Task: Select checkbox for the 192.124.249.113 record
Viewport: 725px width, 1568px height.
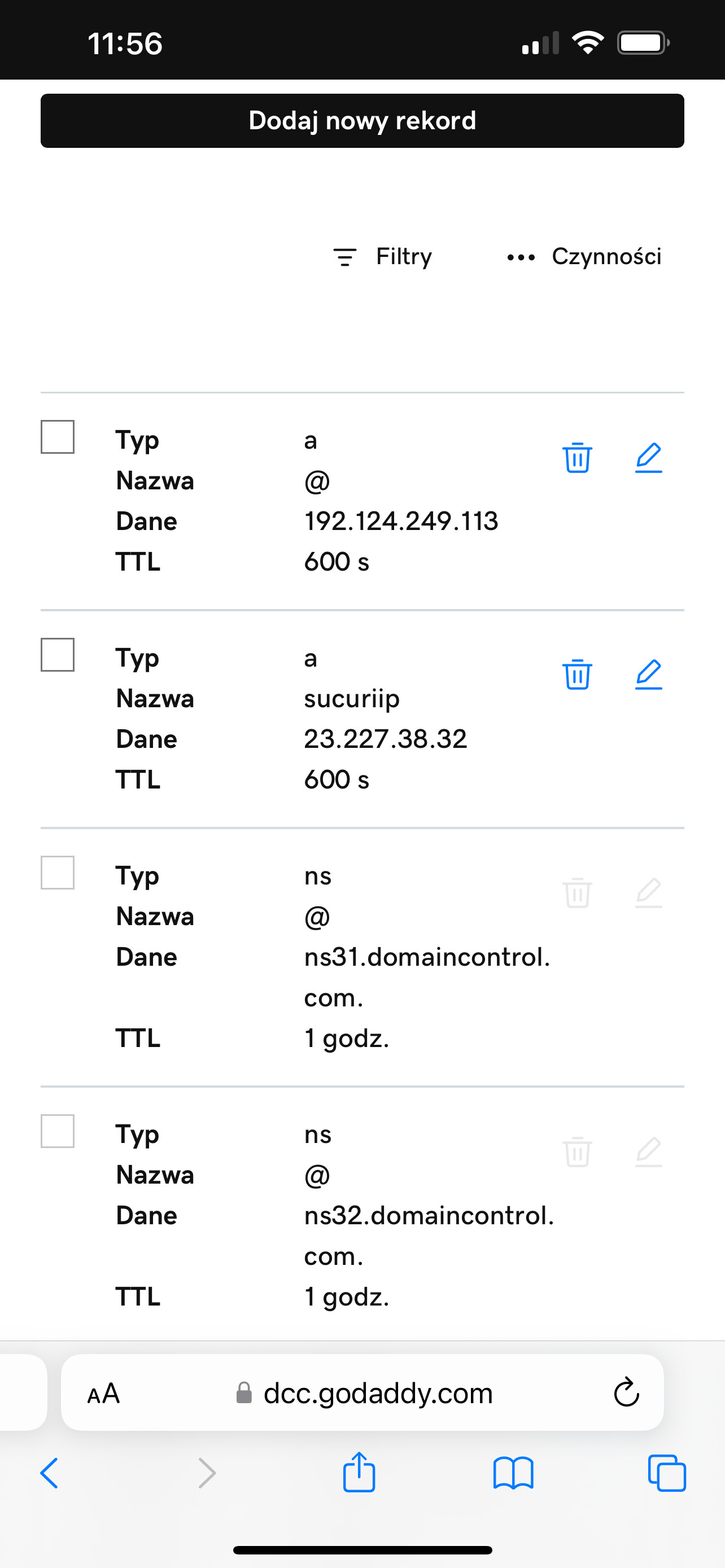Action: pos(58,437)
